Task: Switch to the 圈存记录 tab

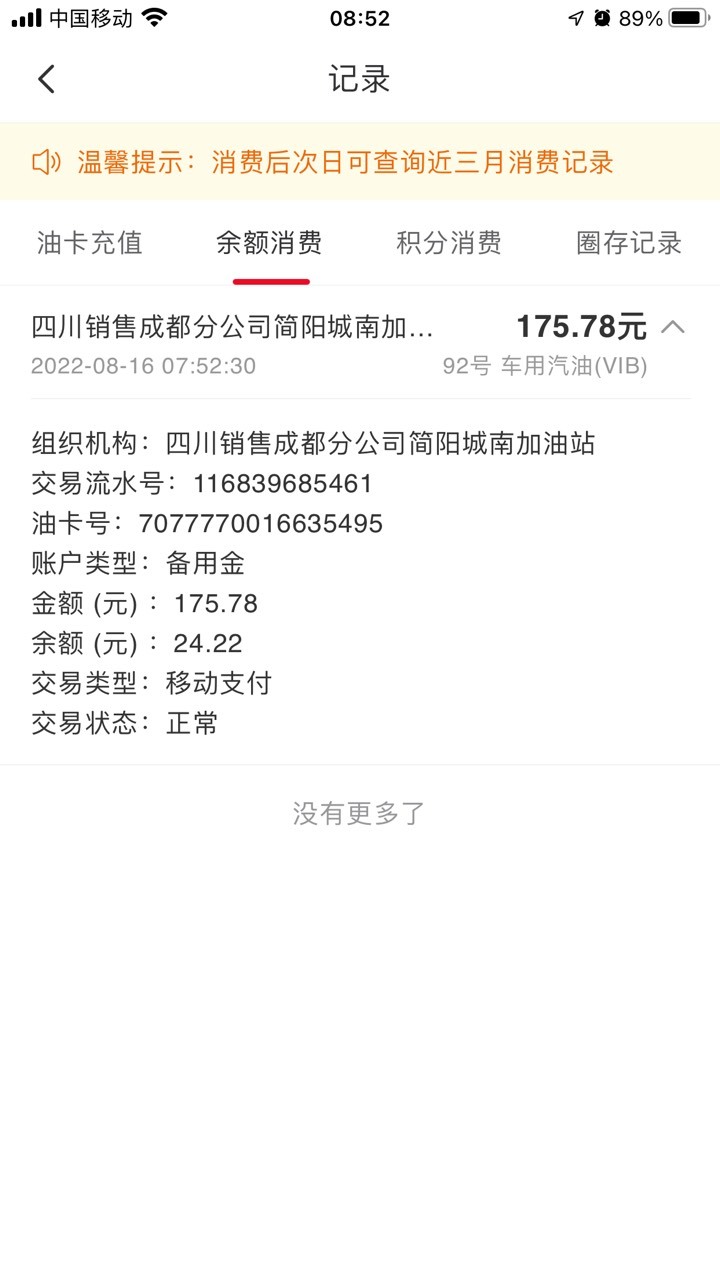Action: (x=629, y=242)
